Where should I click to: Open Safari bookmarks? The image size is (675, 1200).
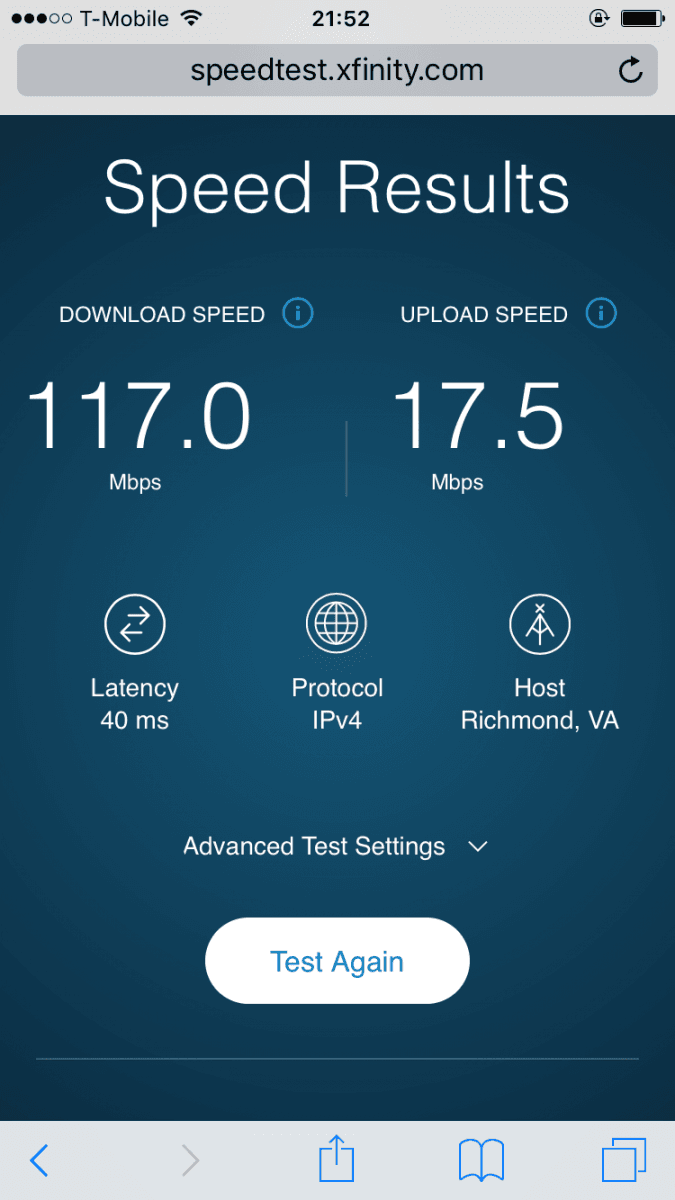coord(481,1161)
